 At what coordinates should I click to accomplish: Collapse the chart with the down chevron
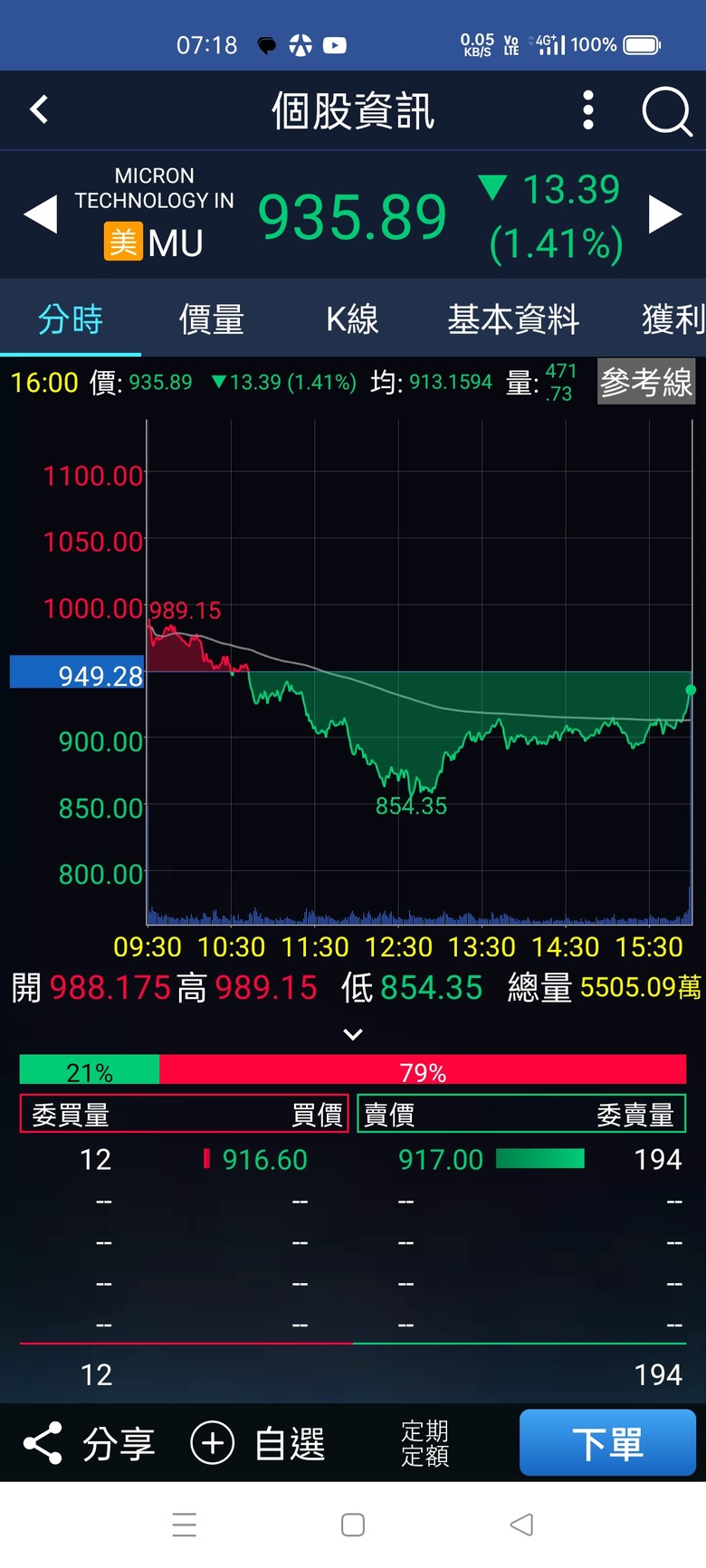353,1034
